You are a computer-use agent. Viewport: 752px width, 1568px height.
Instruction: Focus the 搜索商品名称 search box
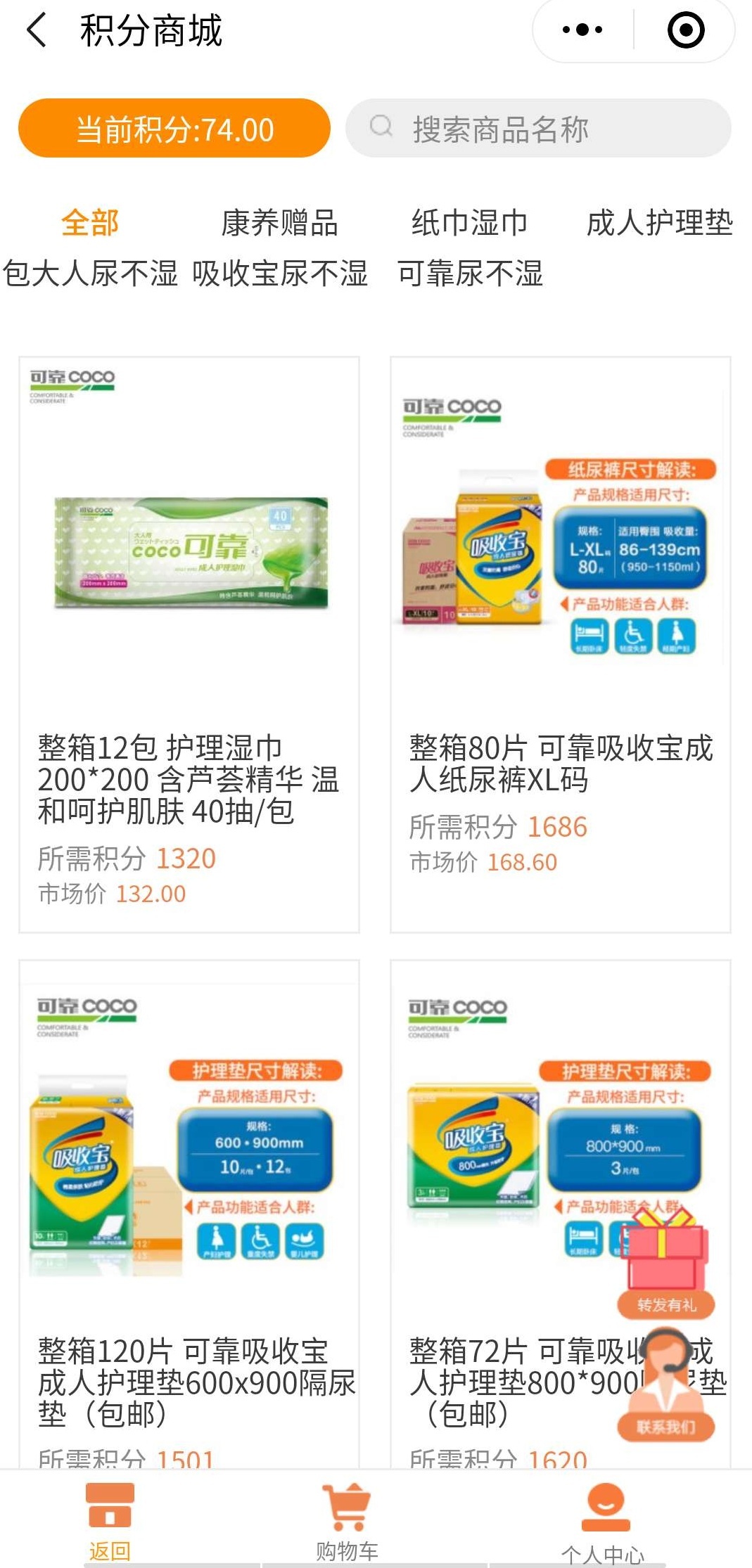pyautogui.click(x=538, y=129)
